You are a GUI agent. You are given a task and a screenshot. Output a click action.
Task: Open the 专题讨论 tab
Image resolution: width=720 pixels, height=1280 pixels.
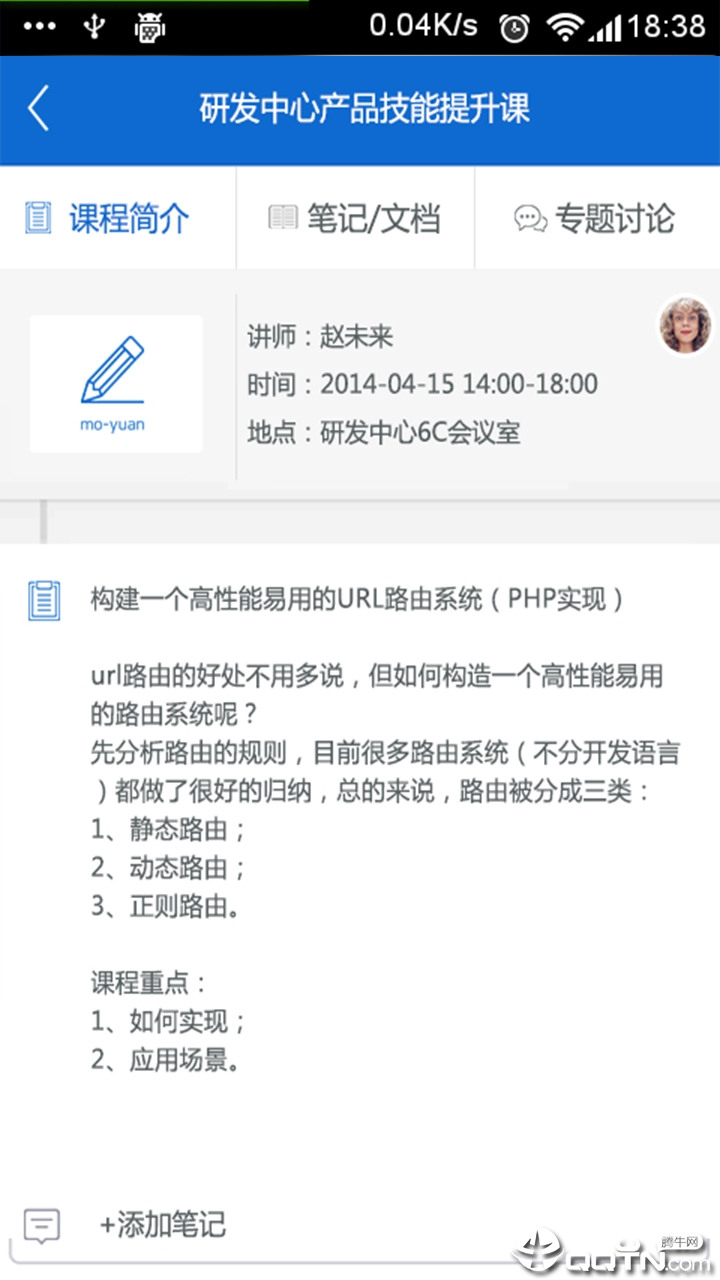[596, 218]
